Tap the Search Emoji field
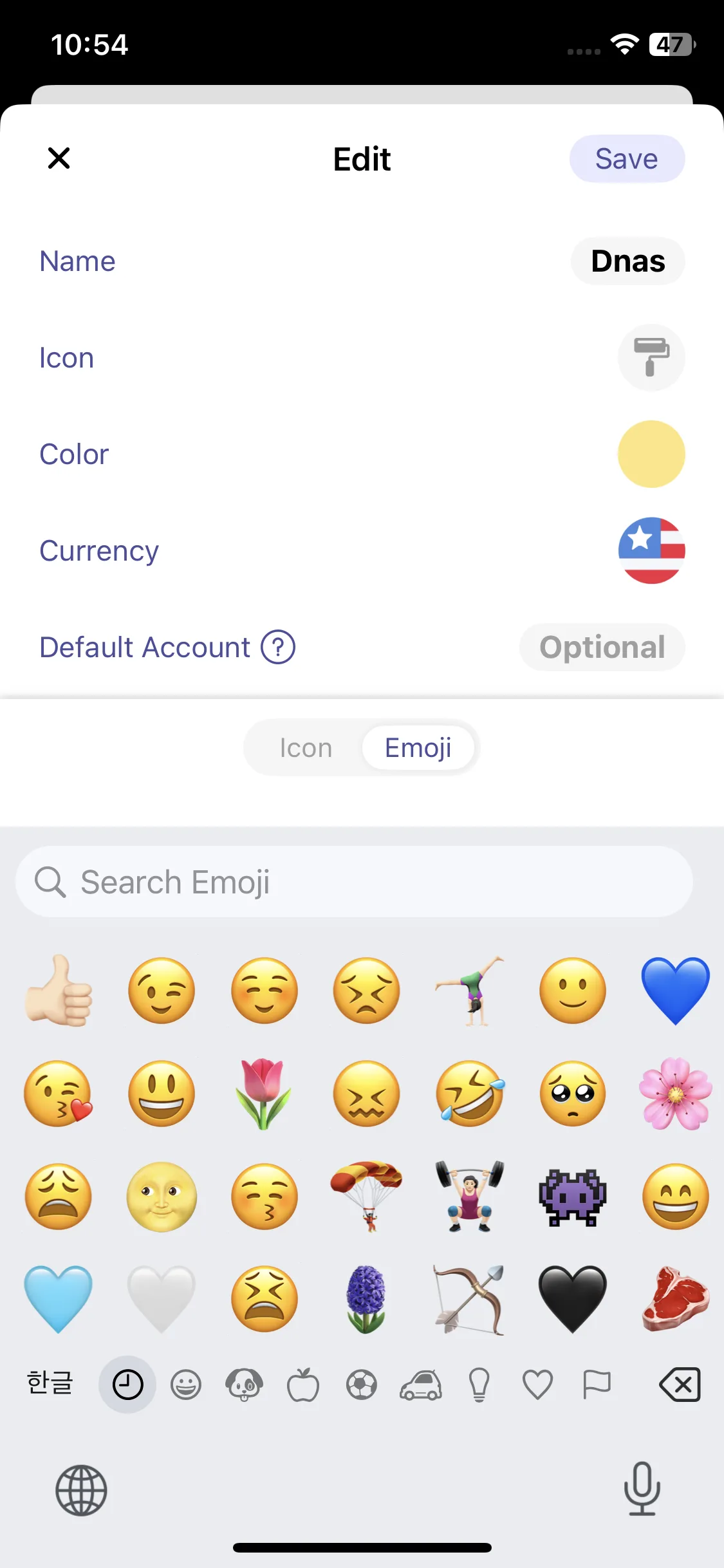The width and height of the screenshot is (724, 1568). 354,882
